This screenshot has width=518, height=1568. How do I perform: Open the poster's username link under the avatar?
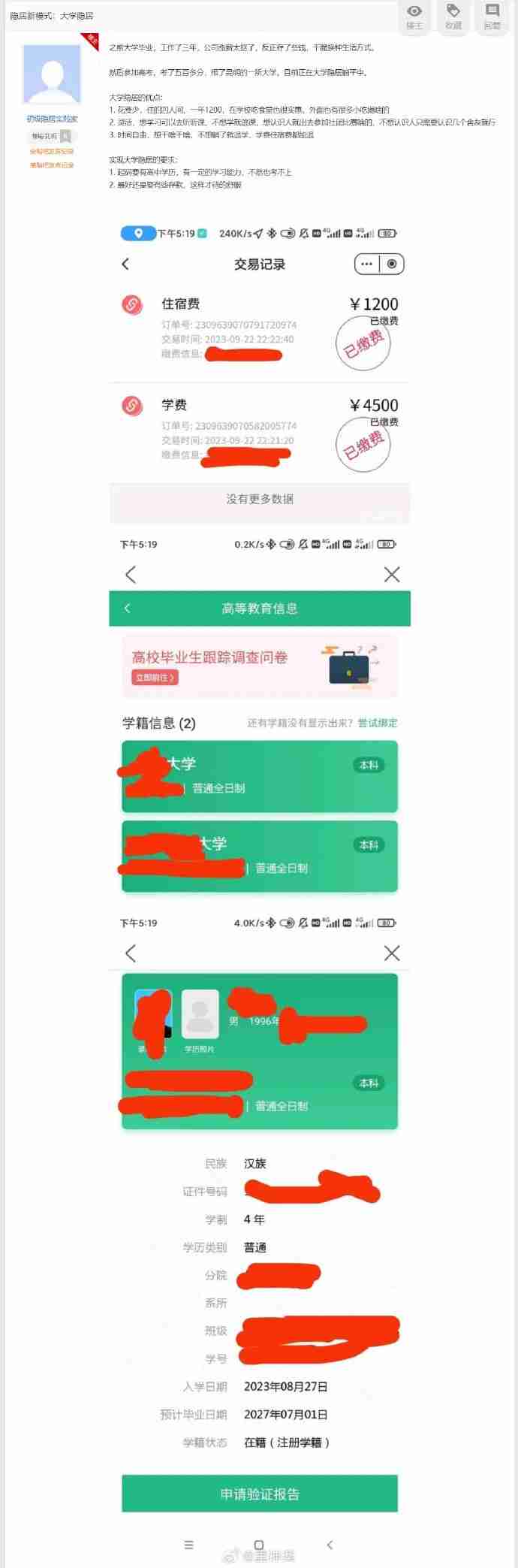[x=52, y=119]
